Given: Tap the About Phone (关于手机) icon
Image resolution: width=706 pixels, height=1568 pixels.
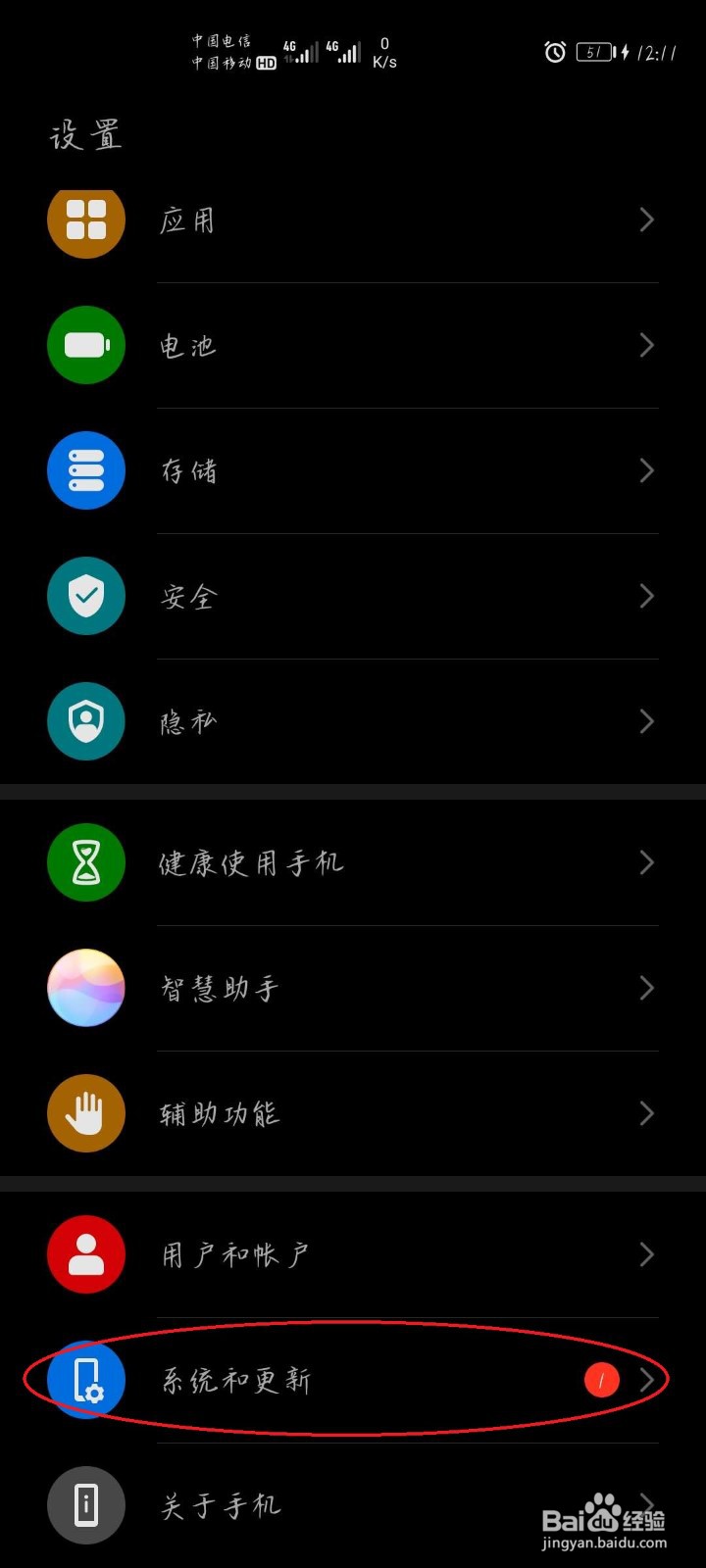Looking at the screenshot, I should pyautogui.click(x=85, y=1505).
